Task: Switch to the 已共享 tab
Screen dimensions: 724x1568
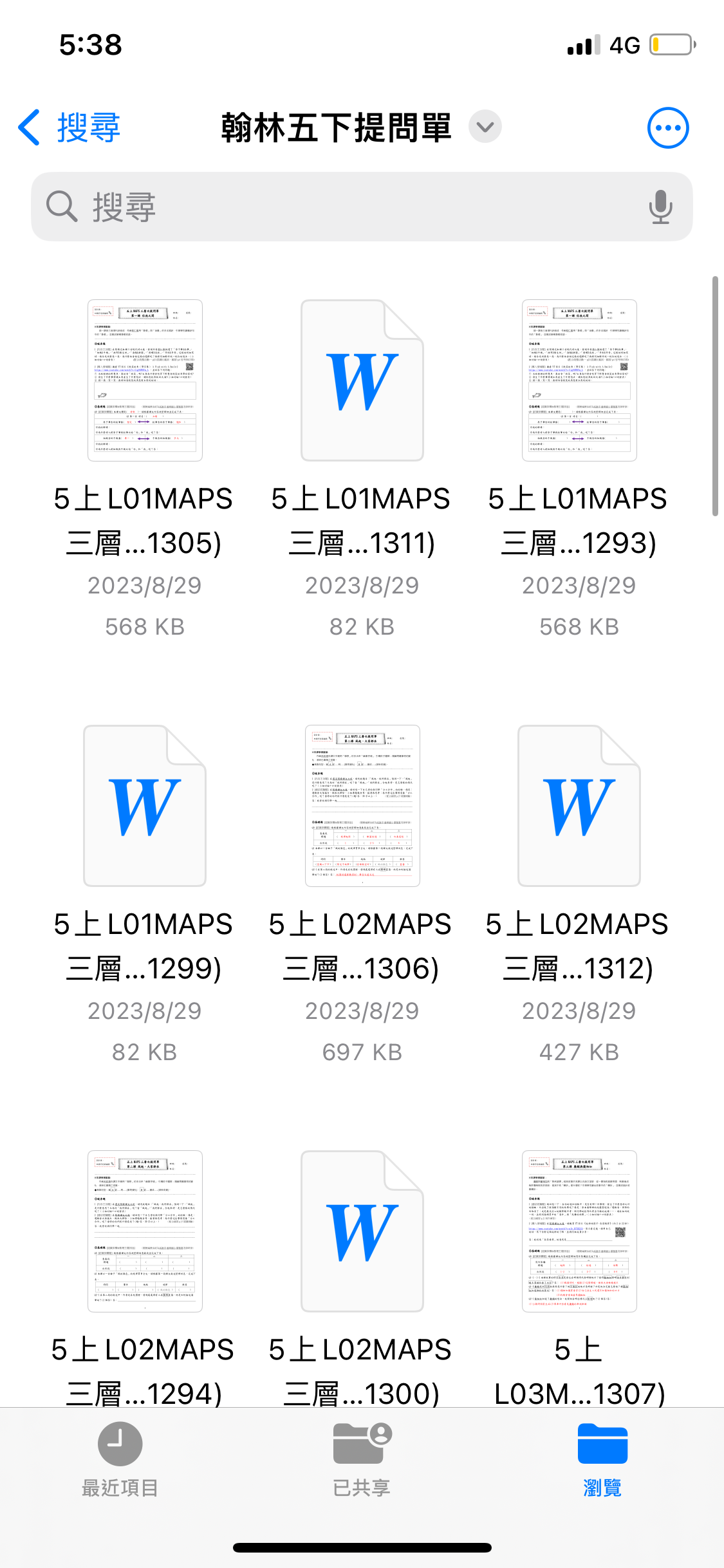Action: [x=362, y=1459]
